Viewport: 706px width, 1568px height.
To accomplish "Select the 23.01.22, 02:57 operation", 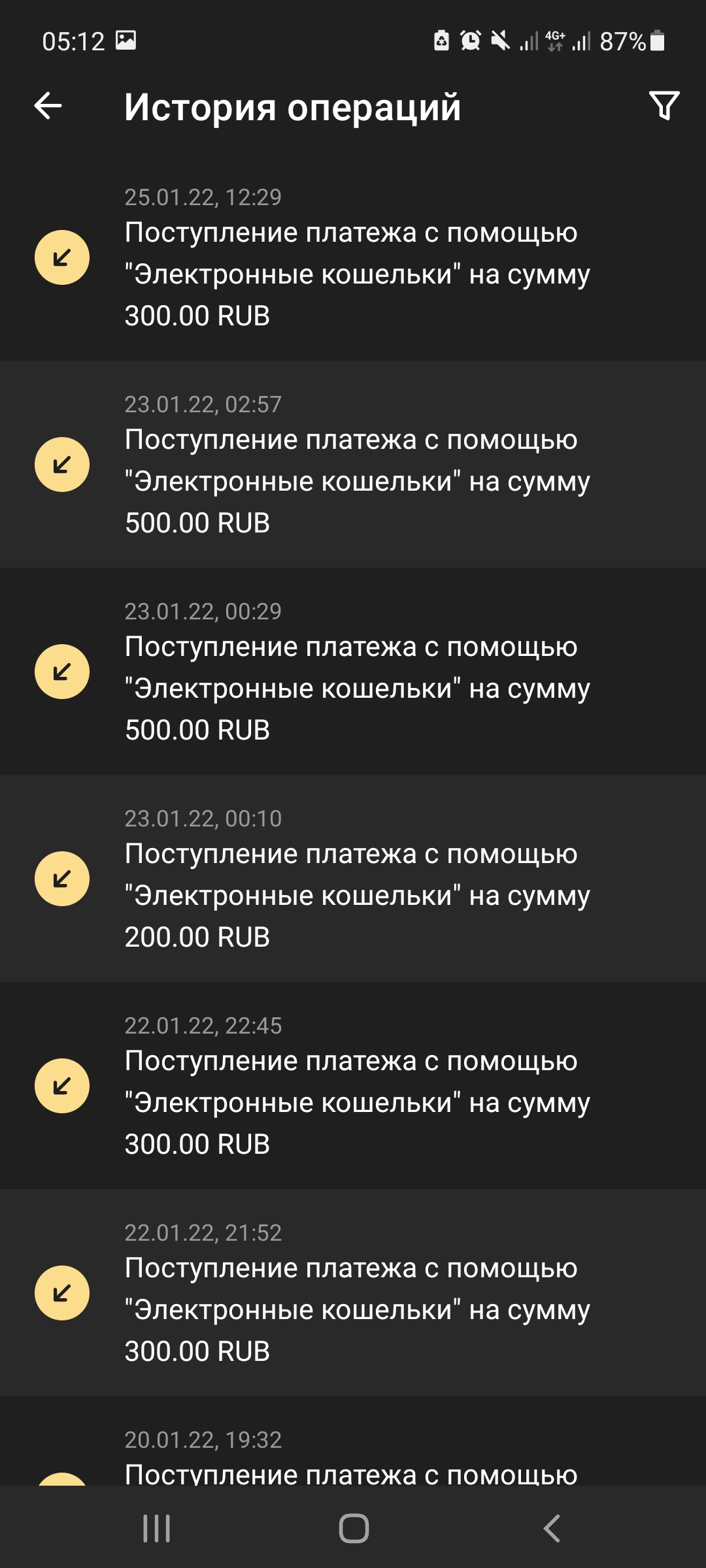I will pos(353,465).
